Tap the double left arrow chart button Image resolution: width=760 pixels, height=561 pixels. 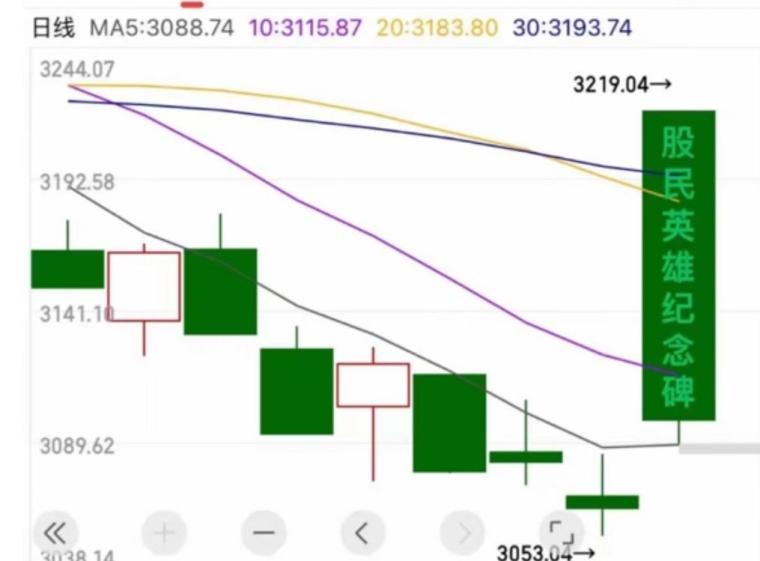click(x=56, y=533)
